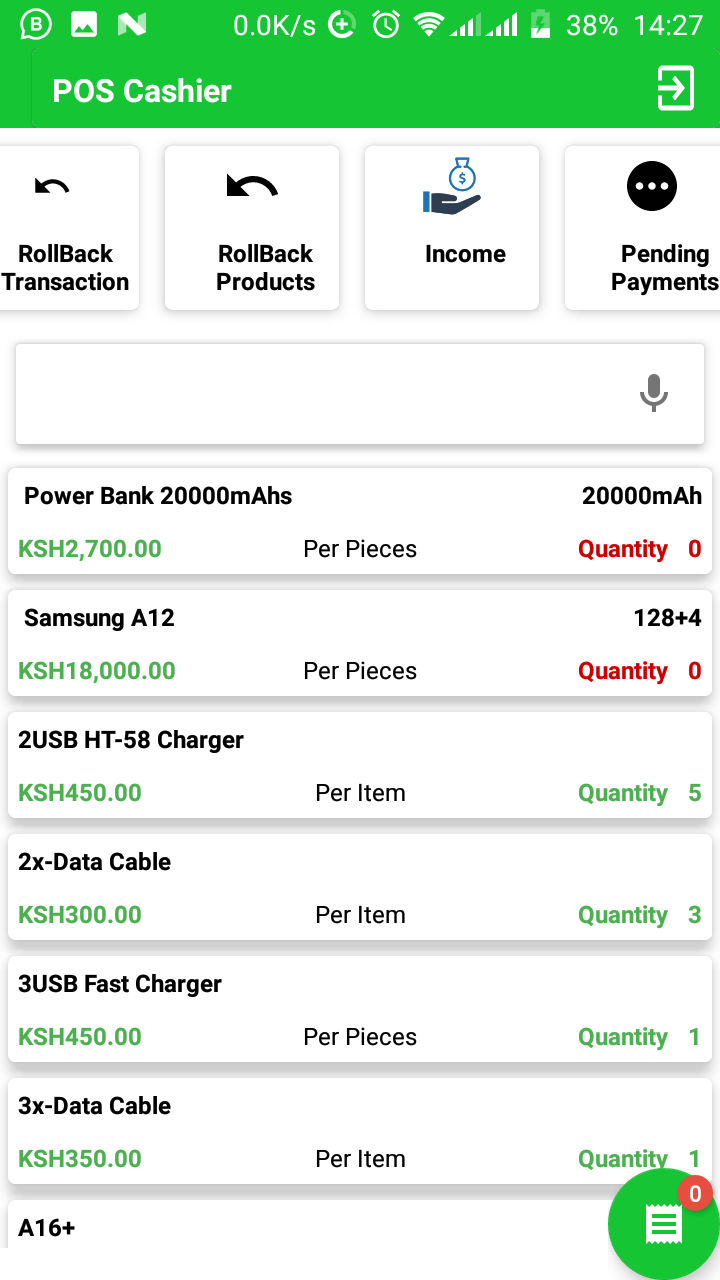Activate the voice search microphone icon

654,392
